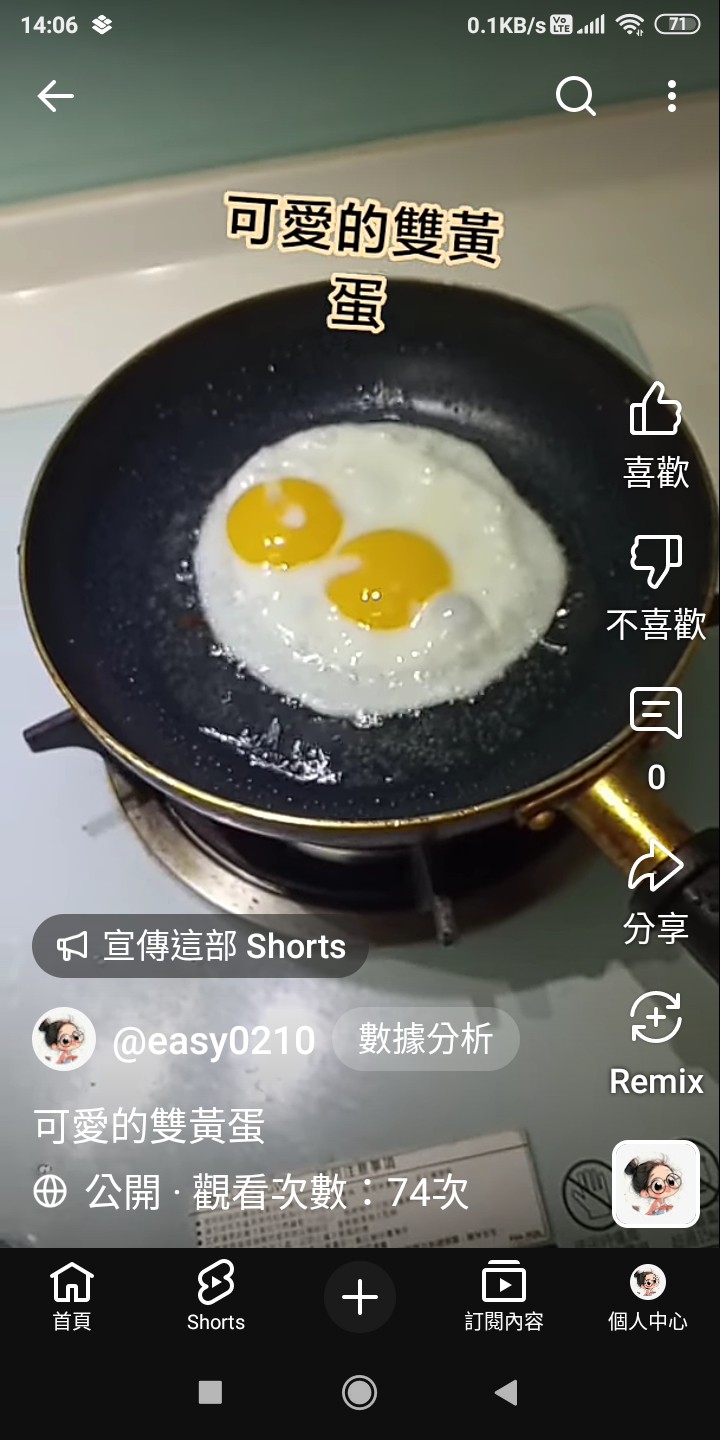View 數據分析 analytics
This screenshot has height=1440, width=720.
426,1040
